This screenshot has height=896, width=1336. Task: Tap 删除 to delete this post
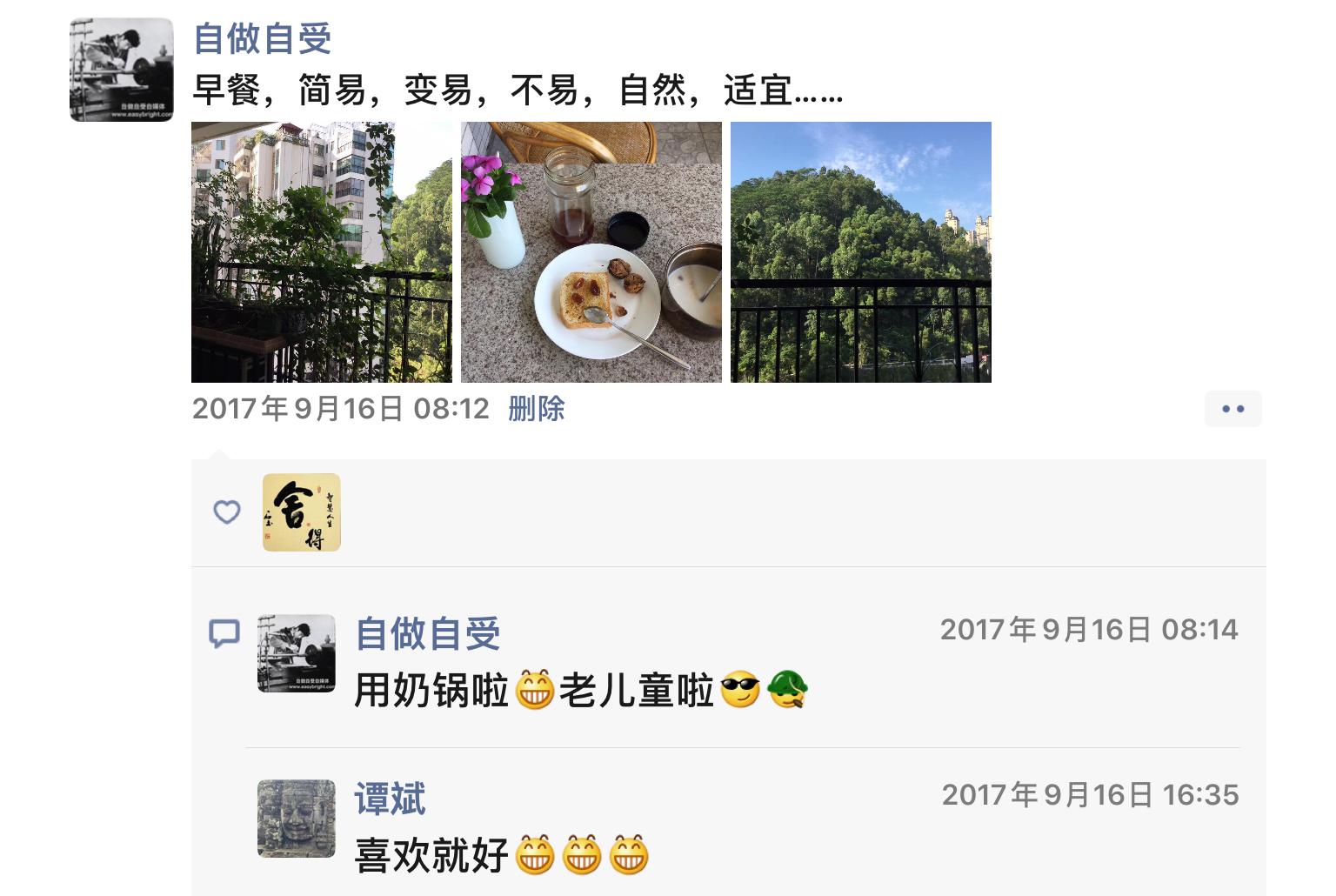point(536,409)
